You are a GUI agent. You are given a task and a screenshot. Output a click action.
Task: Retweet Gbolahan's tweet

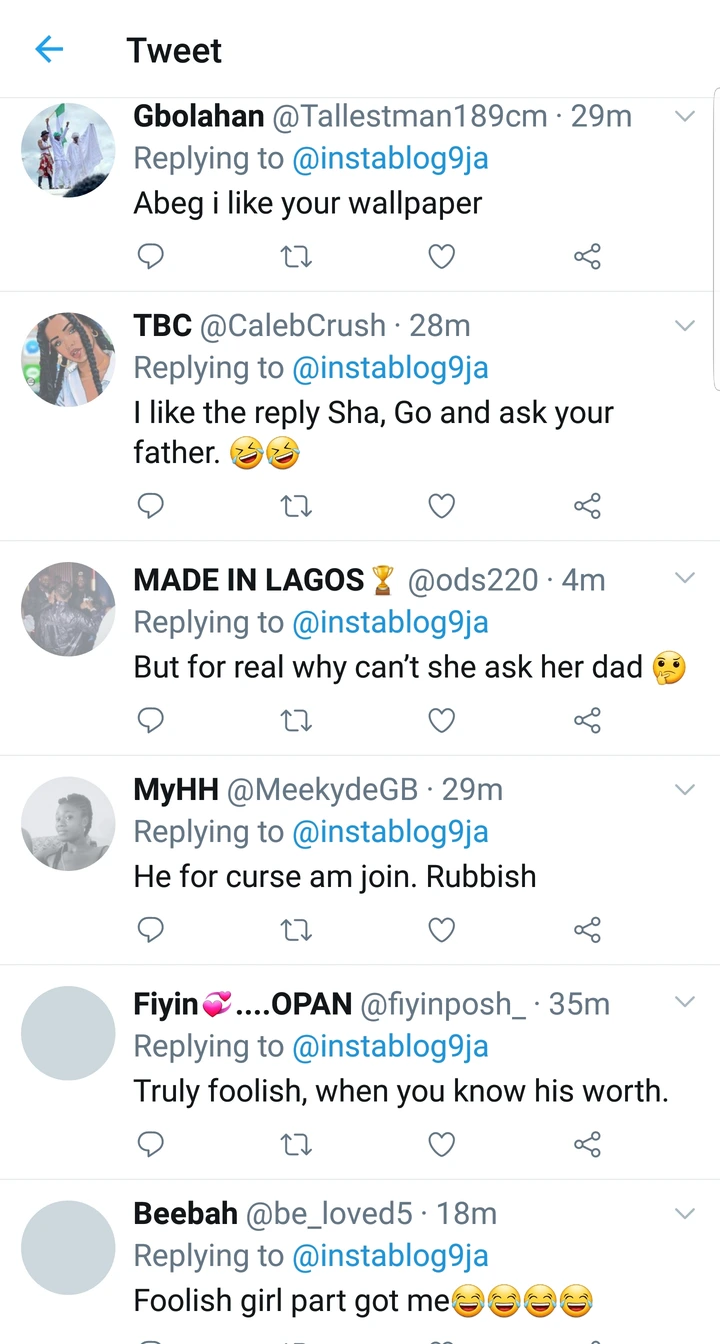click(296, 257)
